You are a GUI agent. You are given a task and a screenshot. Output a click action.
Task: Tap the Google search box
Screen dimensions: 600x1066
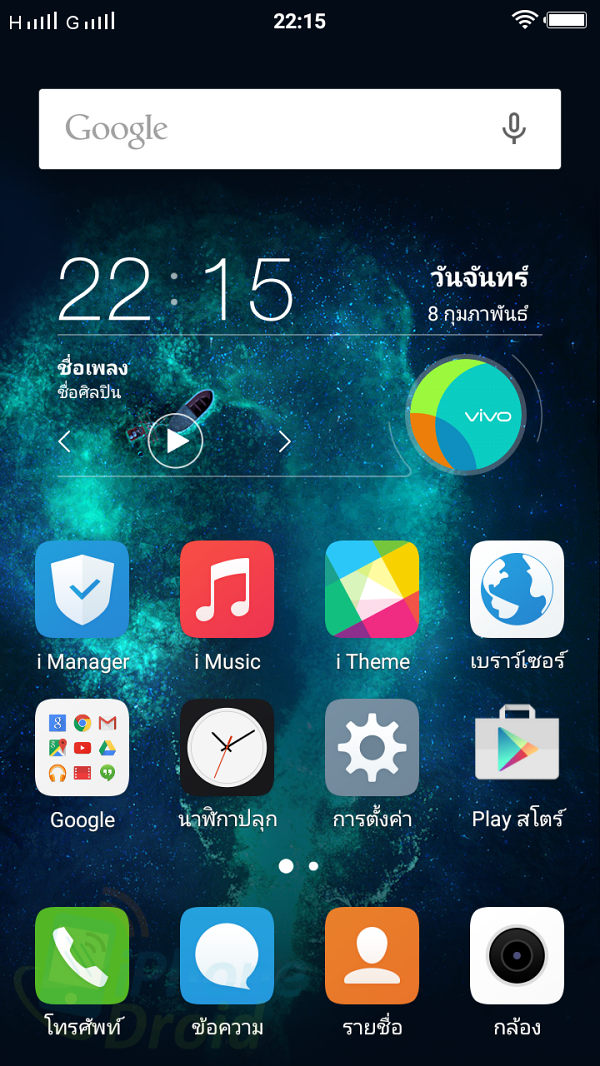(x=300, y=128)
